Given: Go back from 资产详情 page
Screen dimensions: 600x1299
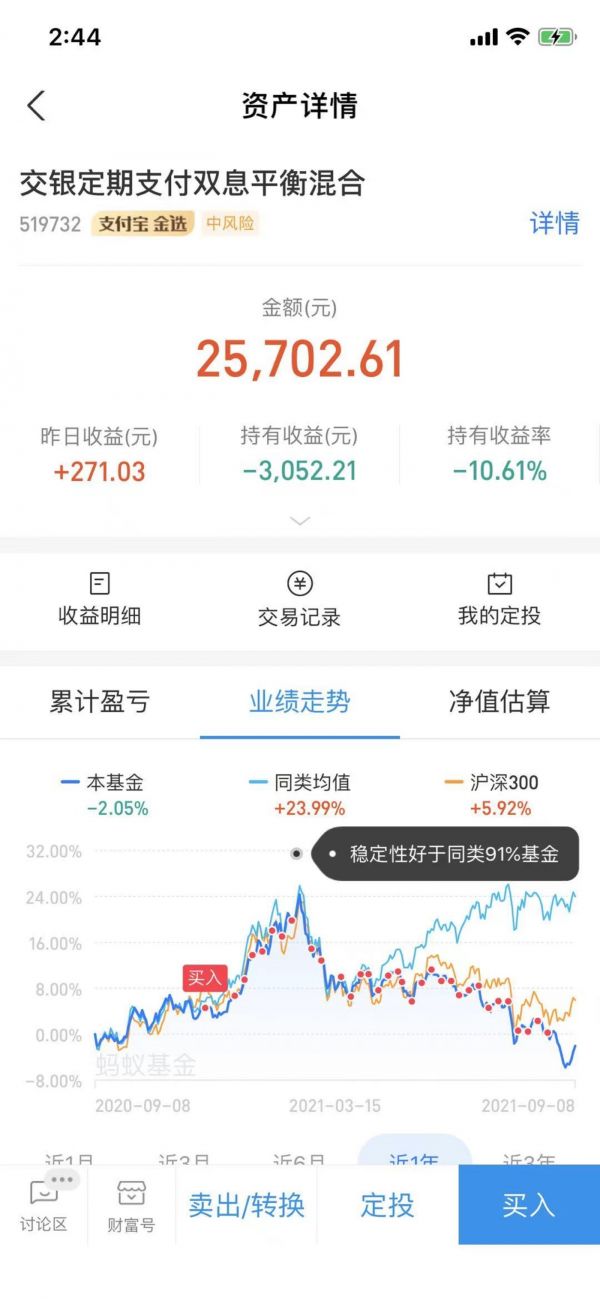Looking at the screenshot, I should point(36,106).
